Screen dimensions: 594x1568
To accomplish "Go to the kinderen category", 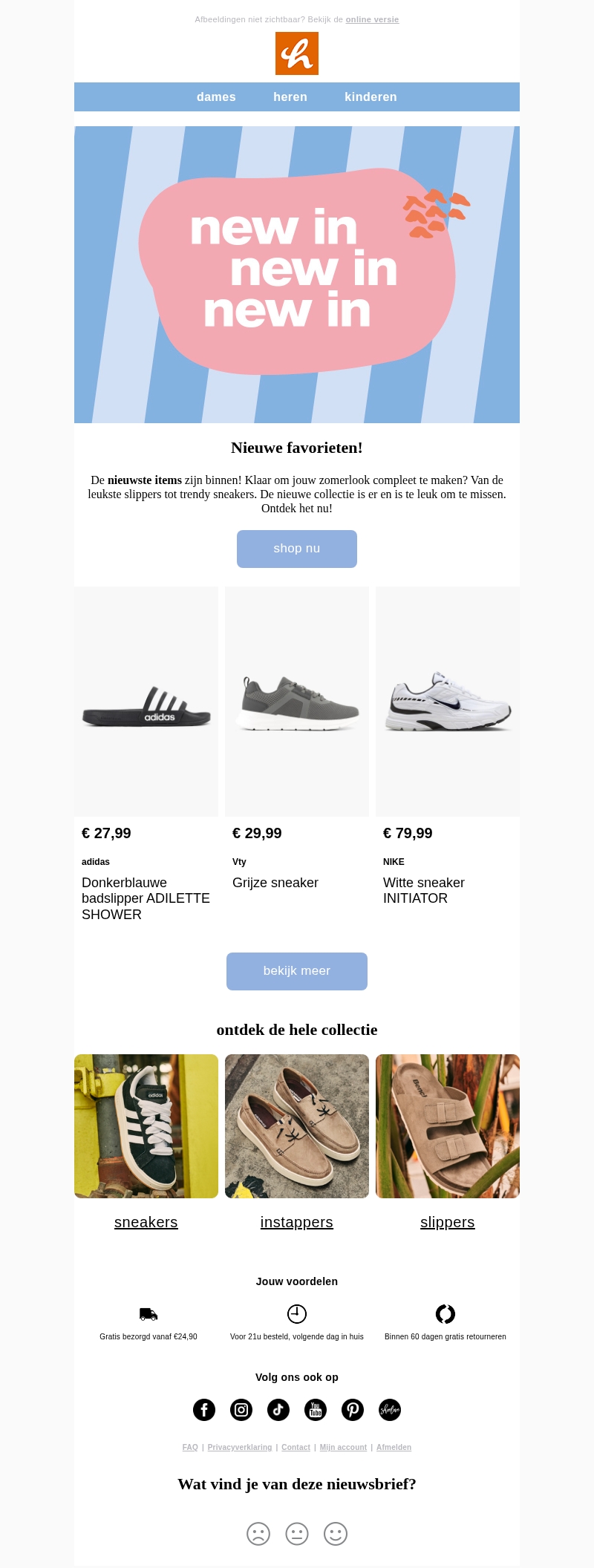I will (x=371, y=97).
